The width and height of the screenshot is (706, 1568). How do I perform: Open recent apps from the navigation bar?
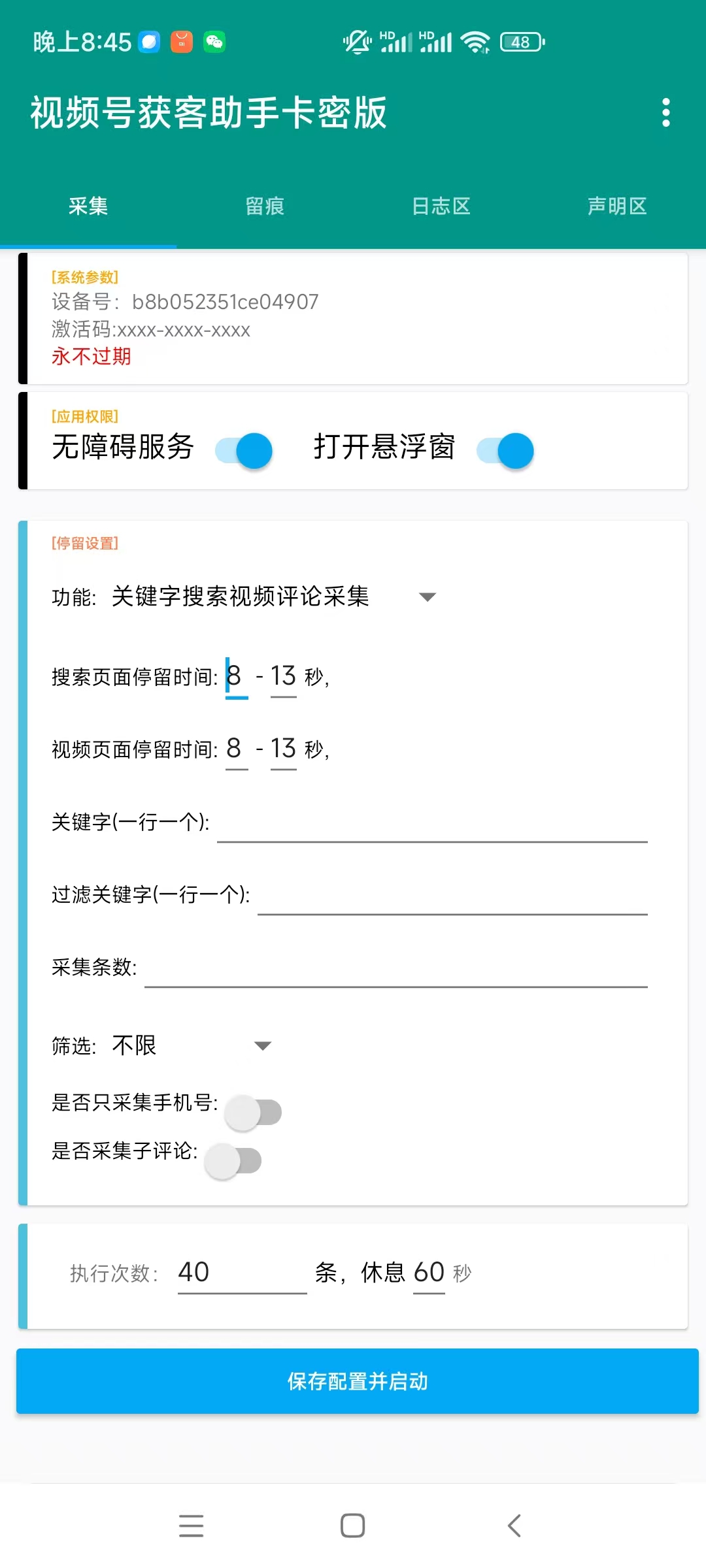tap(191, 1526)
